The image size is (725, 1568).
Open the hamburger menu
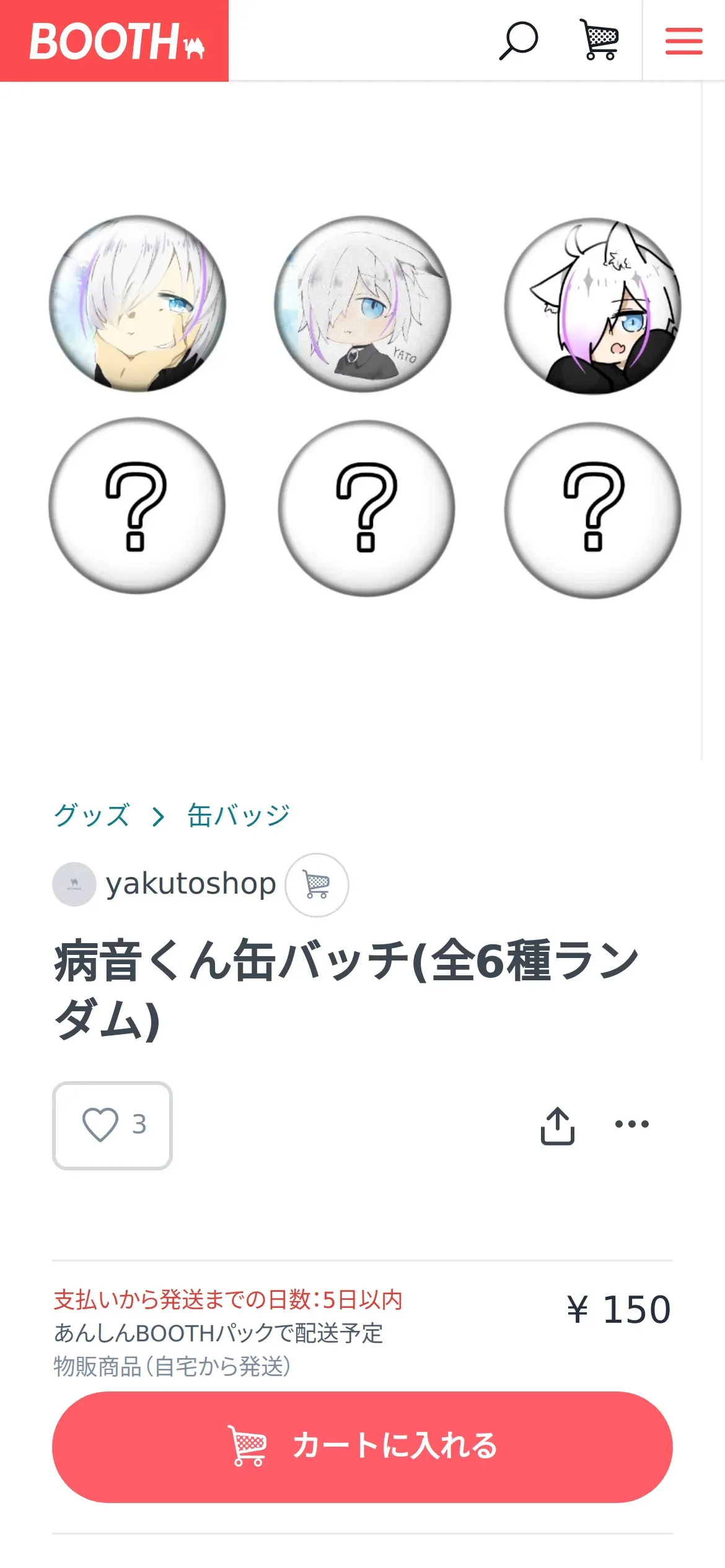tap(683, 41)
